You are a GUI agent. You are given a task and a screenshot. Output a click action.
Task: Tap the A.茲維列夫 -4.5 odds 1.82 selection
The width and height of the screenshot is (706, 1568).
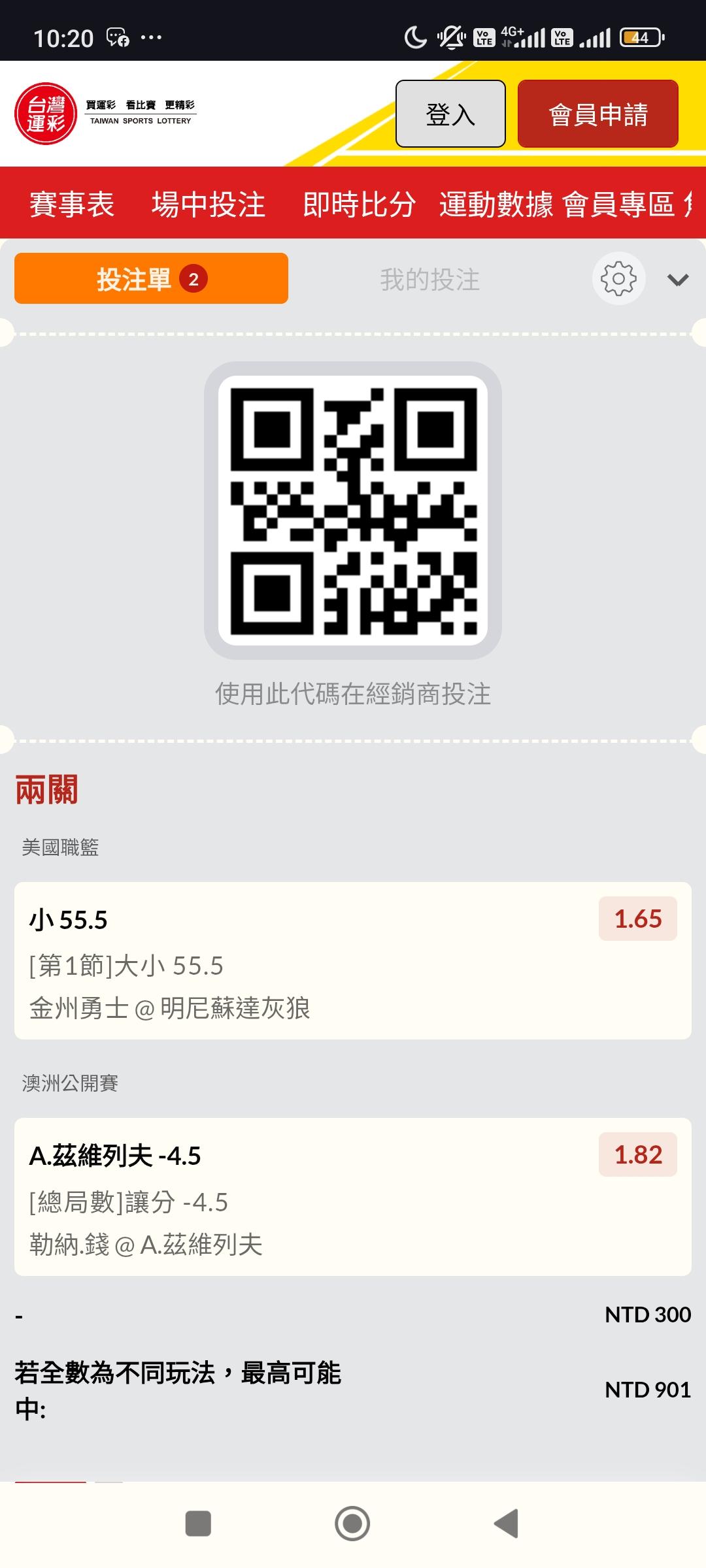[x=637, y=1154]
